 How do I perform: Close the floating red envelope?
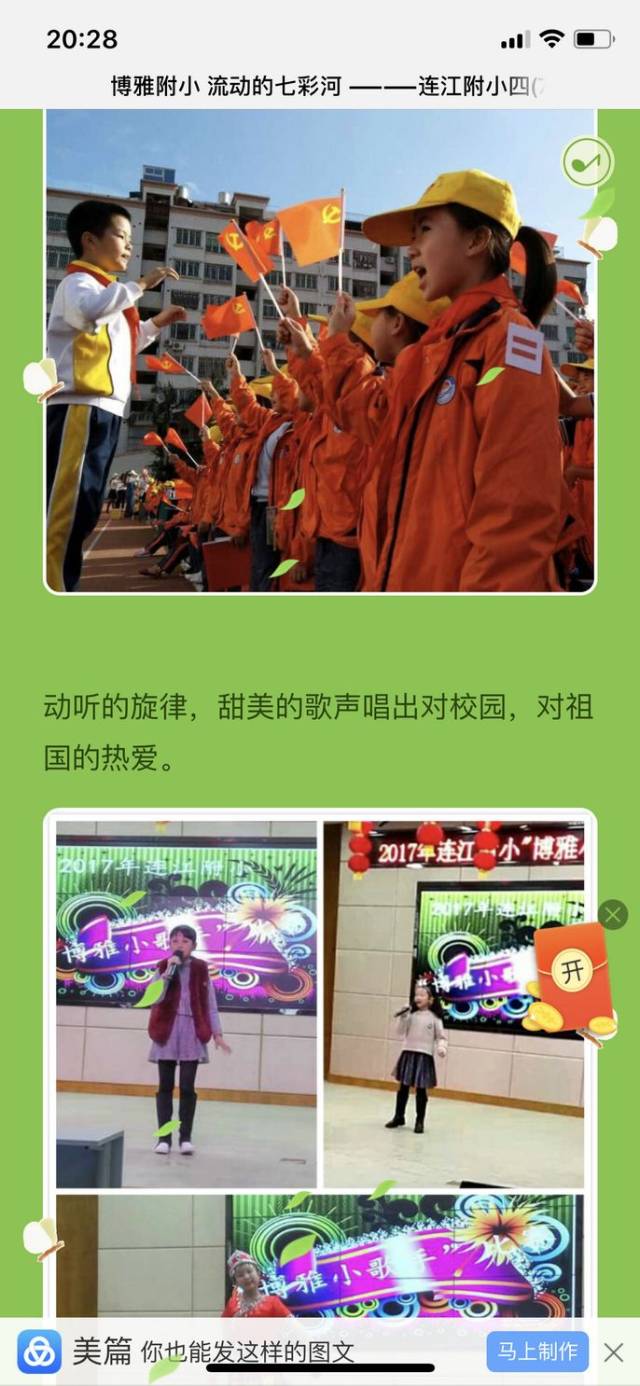coord(613,914)
